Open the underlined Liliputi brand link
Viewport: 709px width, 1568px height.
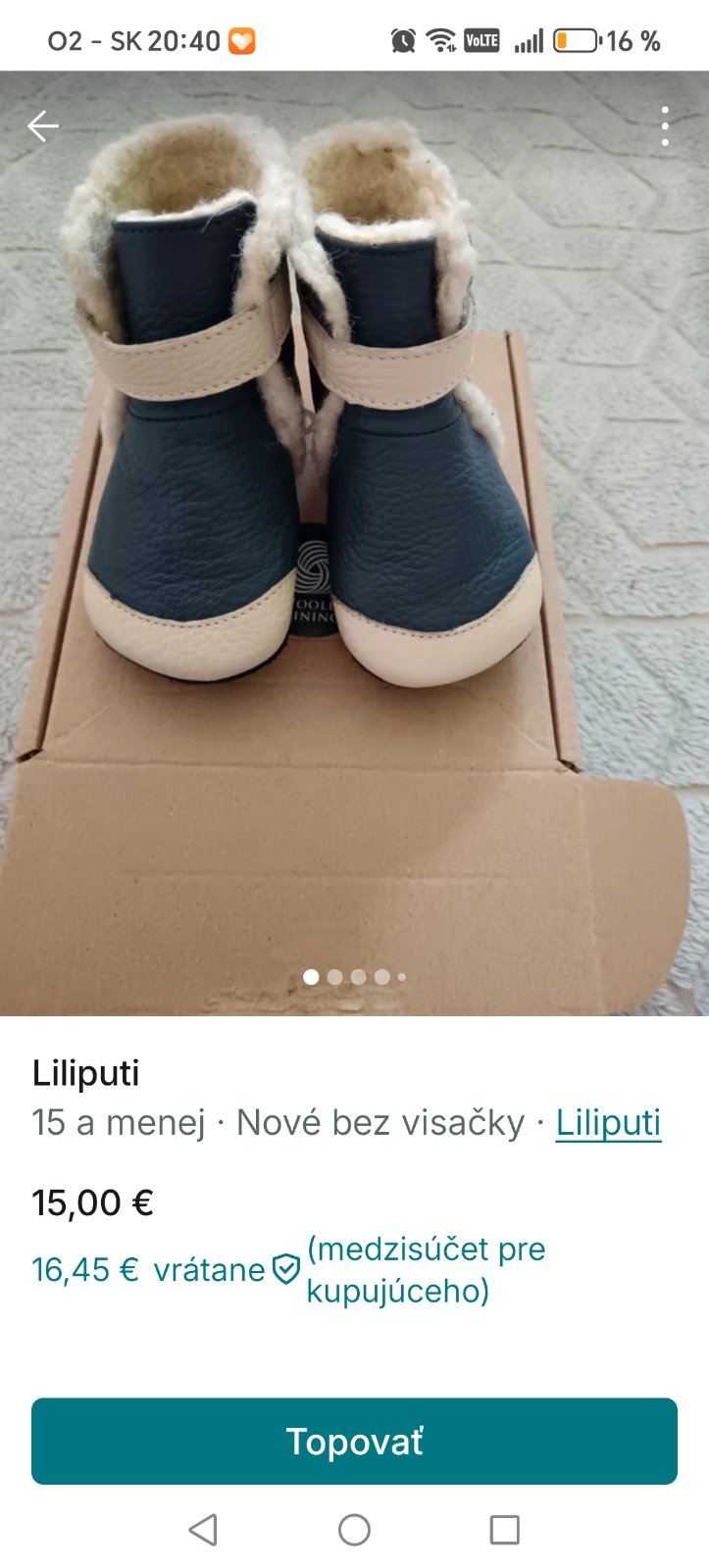608,1123
